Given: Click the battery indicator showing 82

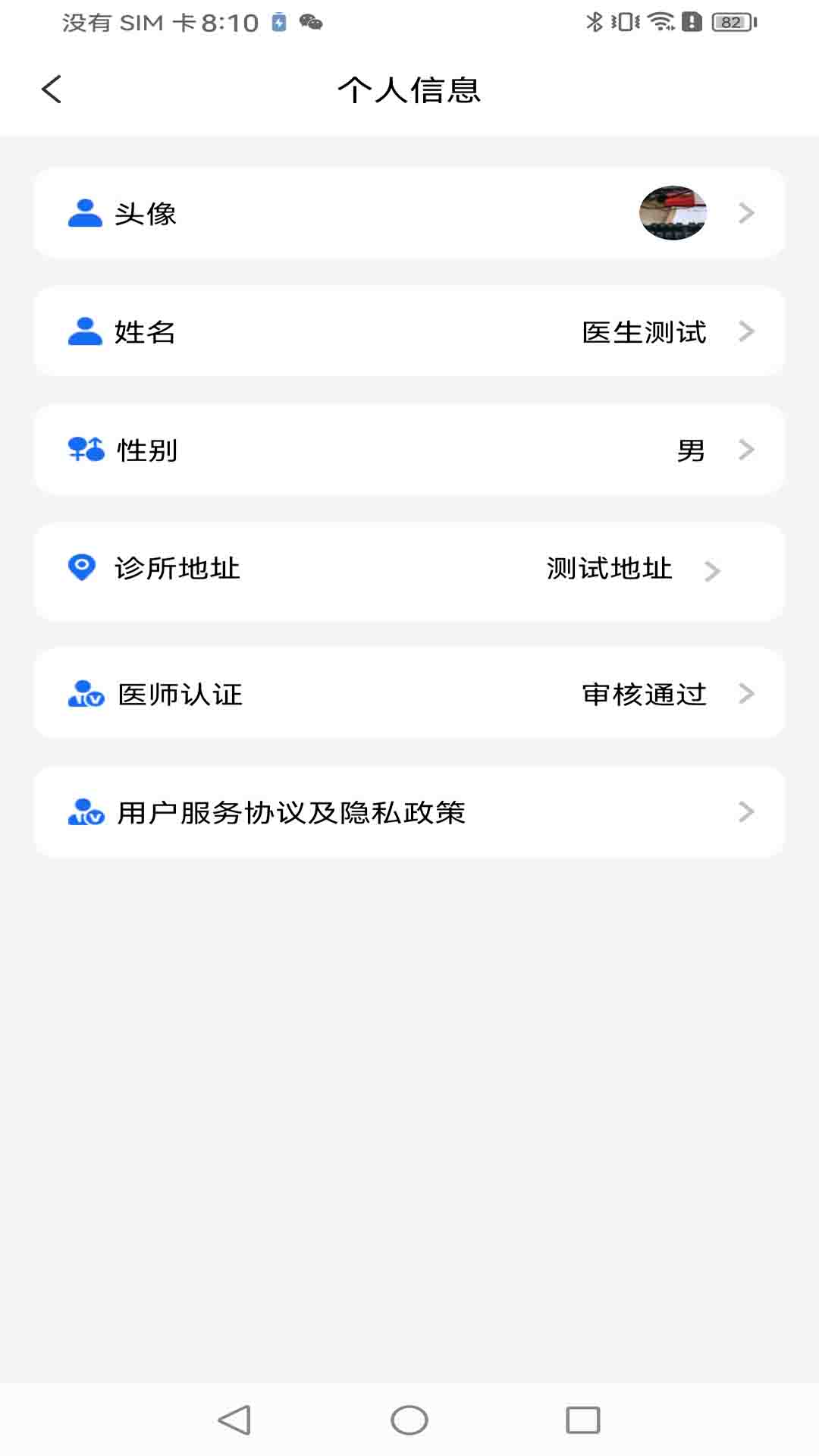Looking at the screenshot, I should 730,23.
